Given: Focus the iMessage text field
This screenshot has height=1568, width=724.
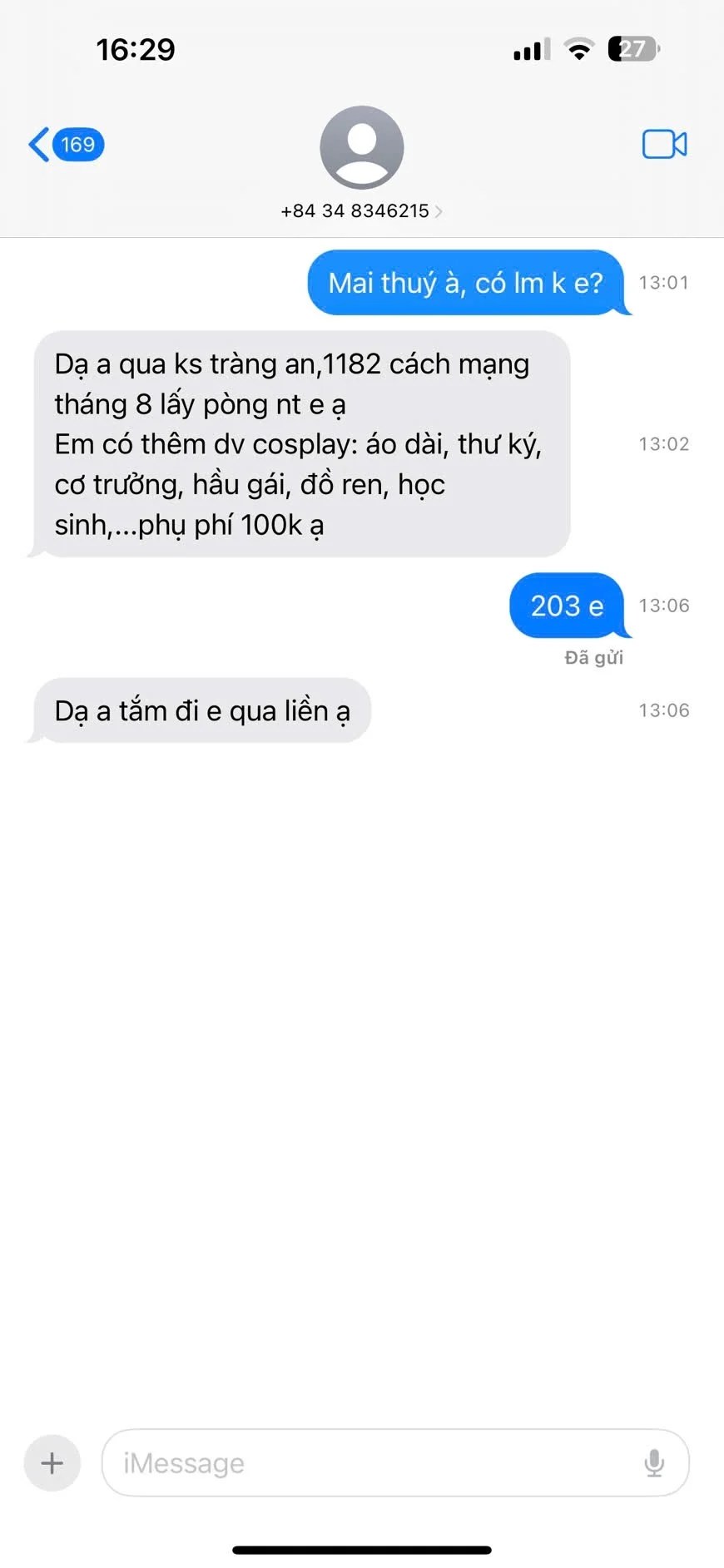Looking at the screenshot, I should click(x=374, y=1462).
